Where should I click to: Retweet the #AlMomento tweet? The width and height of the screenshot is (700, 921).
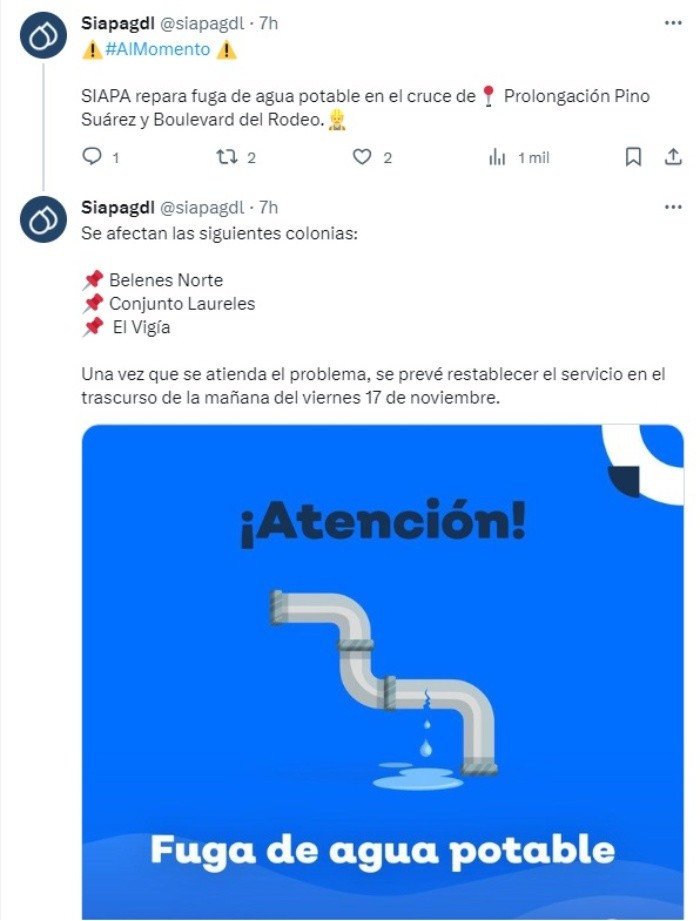click(227, 157)
